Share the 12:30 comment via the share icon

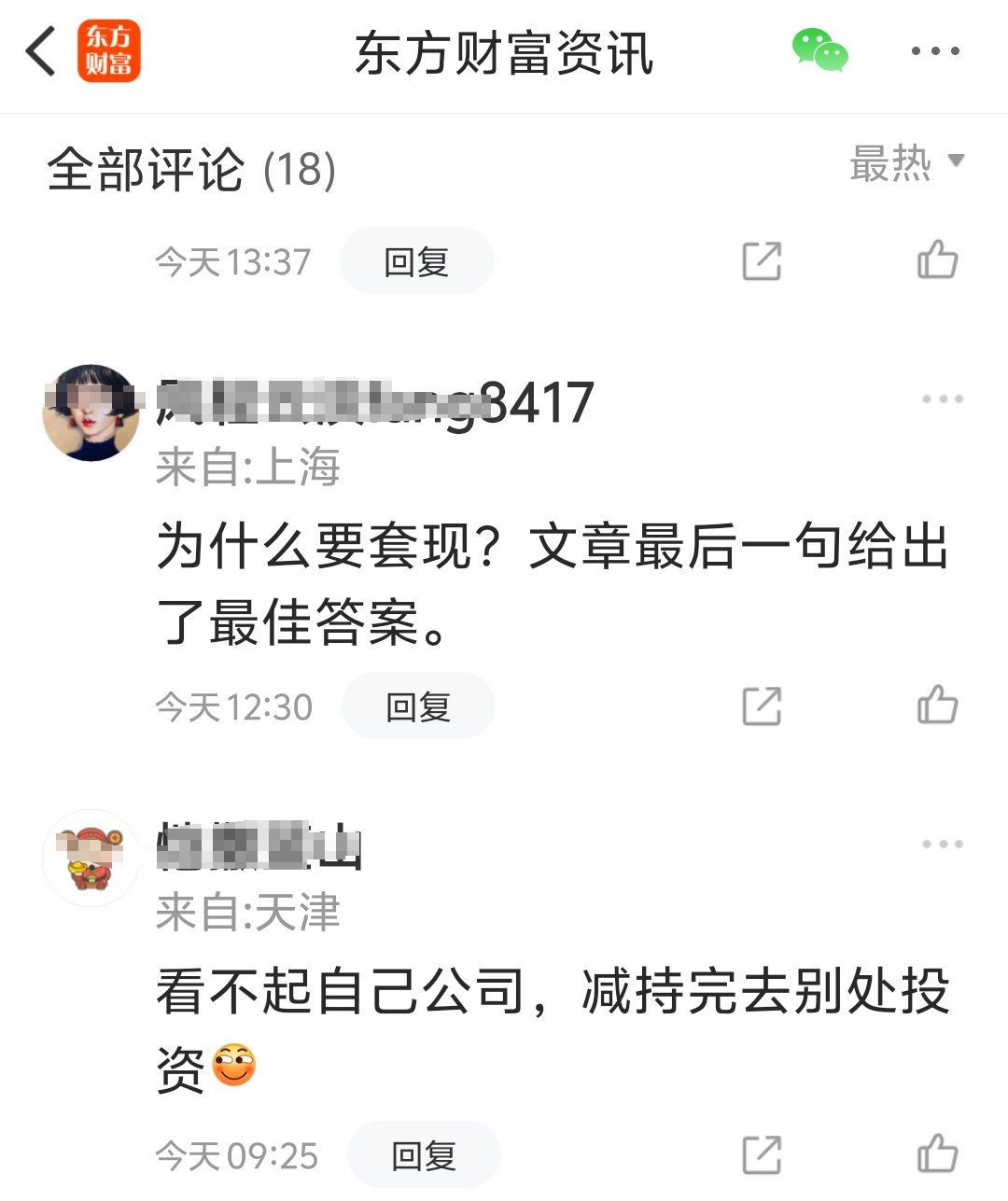[x=762, y=706]
